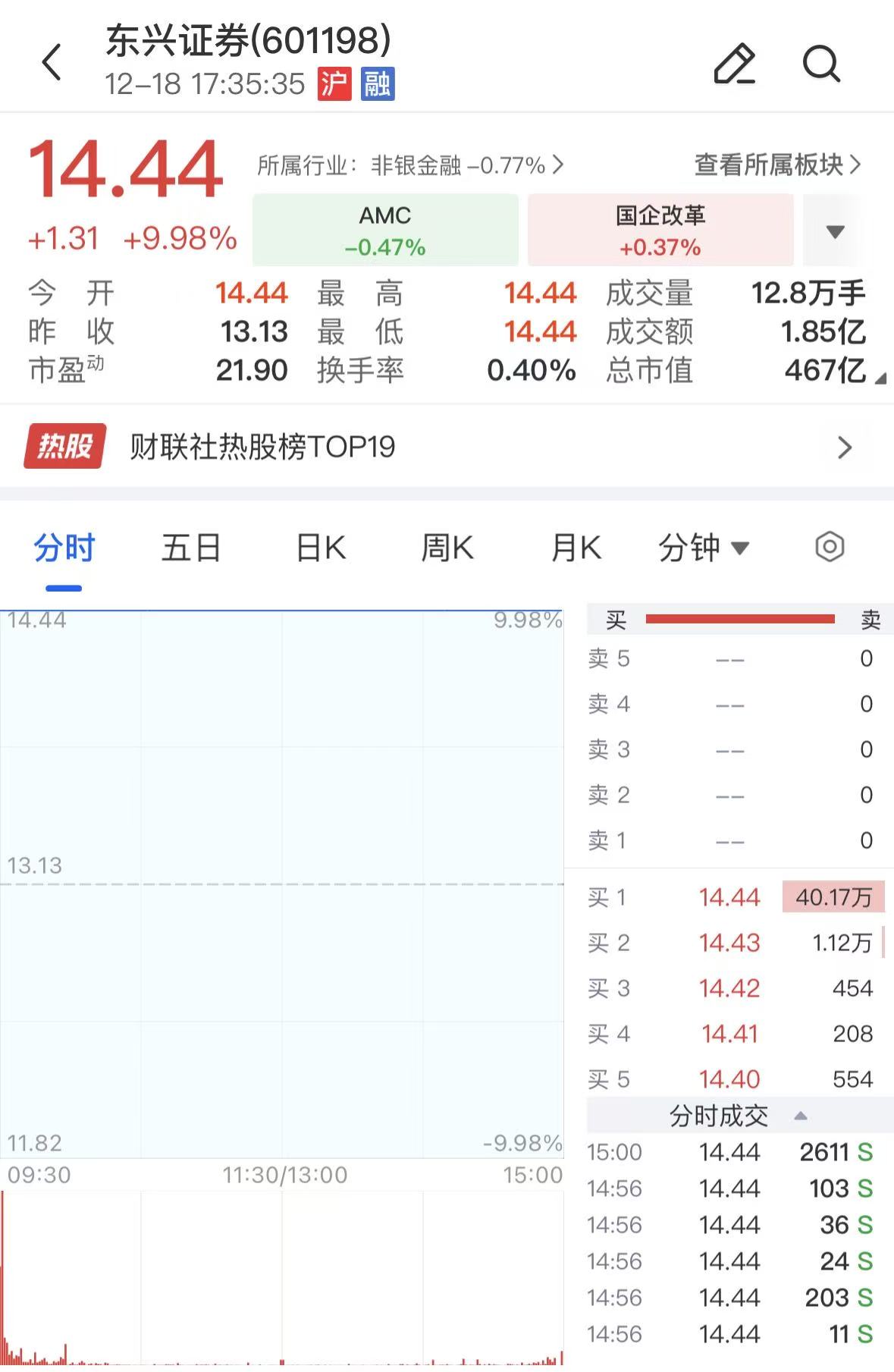Switch to the 月K chart tab
Screen dimensions: 894x1372
click(x=576, y=548)
